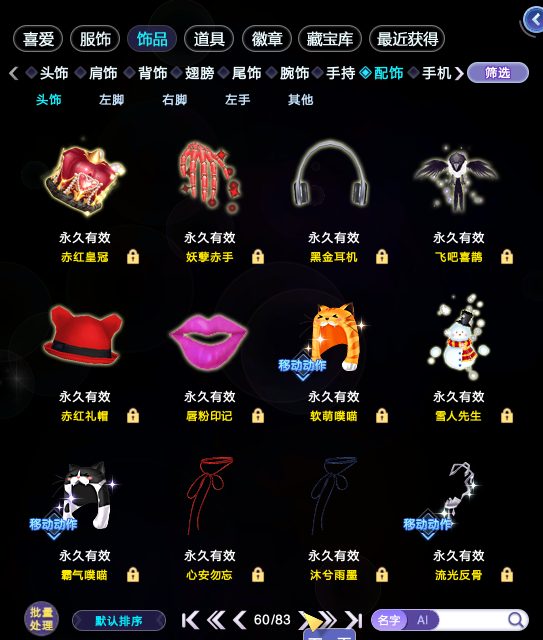Choose the 心安勿忘 item
543x640 pixels.
[209, 495]
